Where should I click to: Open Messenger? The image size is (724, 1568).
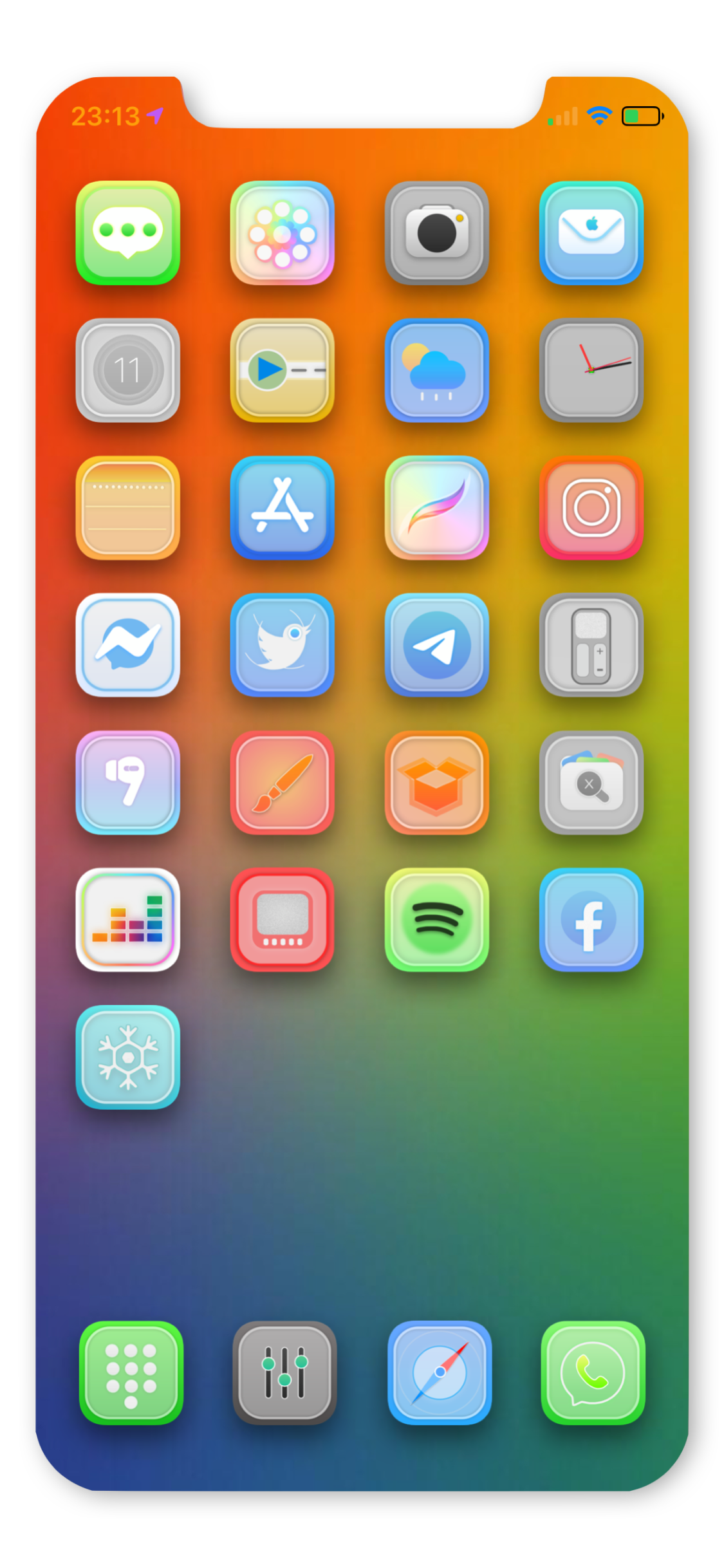tap(127, 644)
